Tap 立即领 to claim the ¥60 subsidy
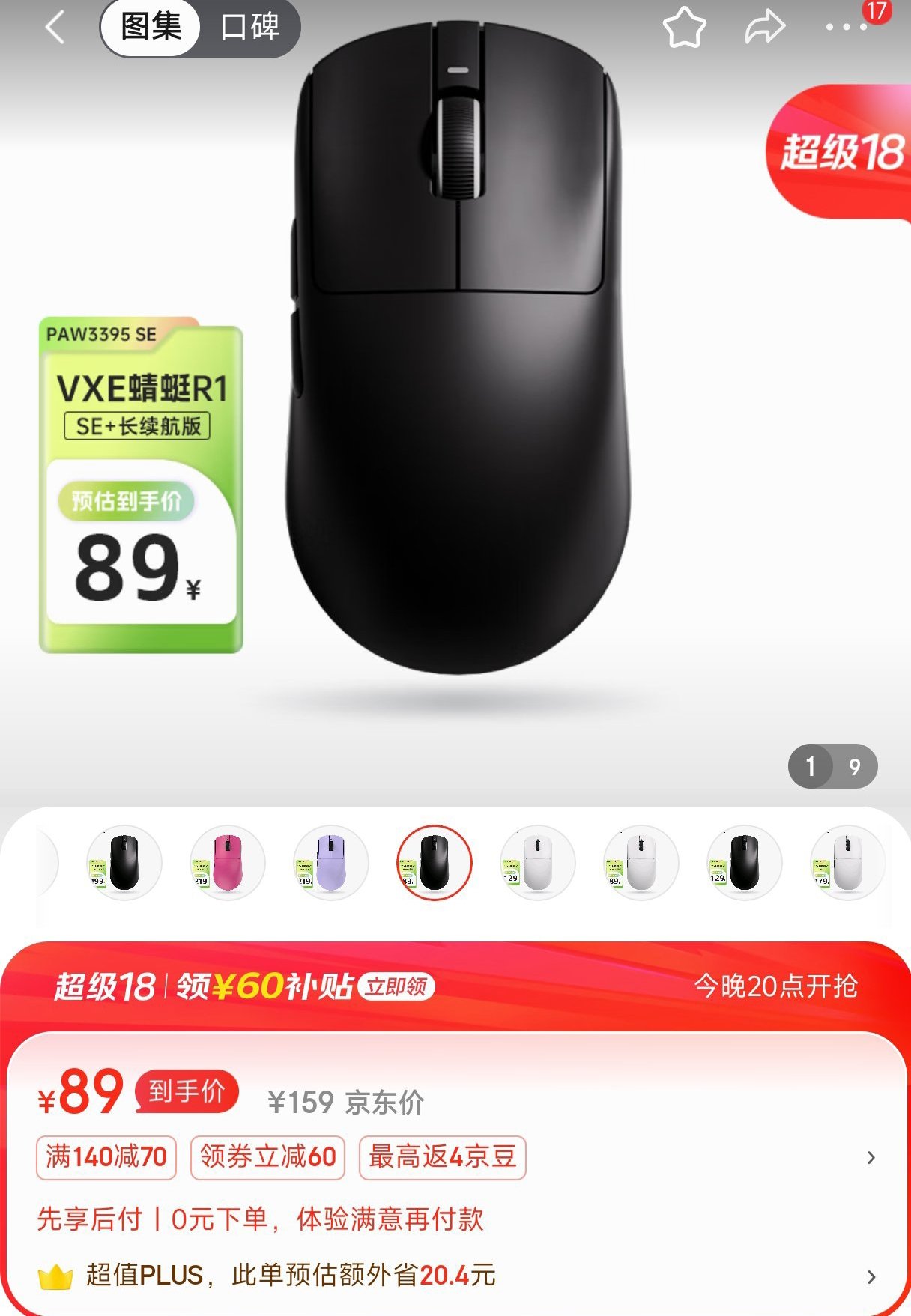The height and width of the screenshot is (1316, 911). coord(396,986)
